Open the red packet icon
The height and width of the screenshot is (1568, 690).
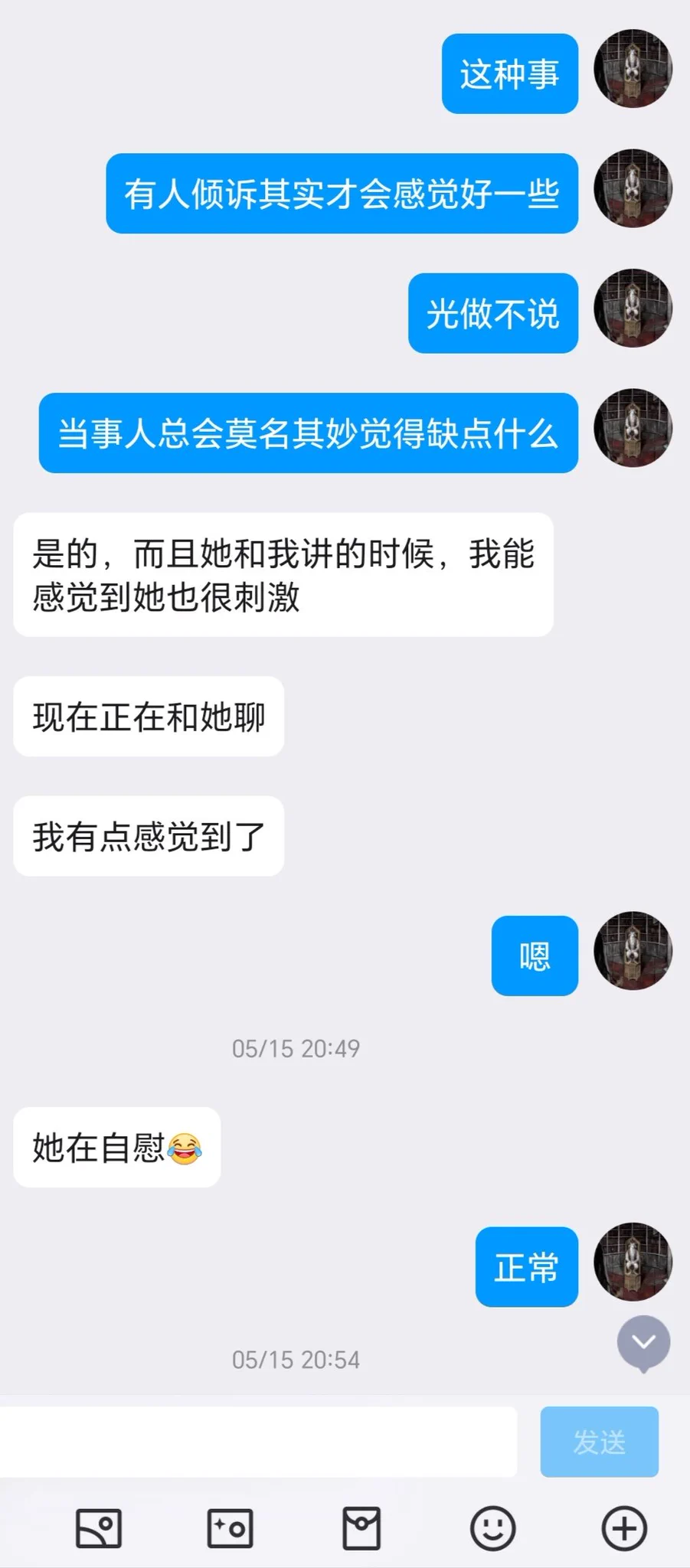(361, 1528)
